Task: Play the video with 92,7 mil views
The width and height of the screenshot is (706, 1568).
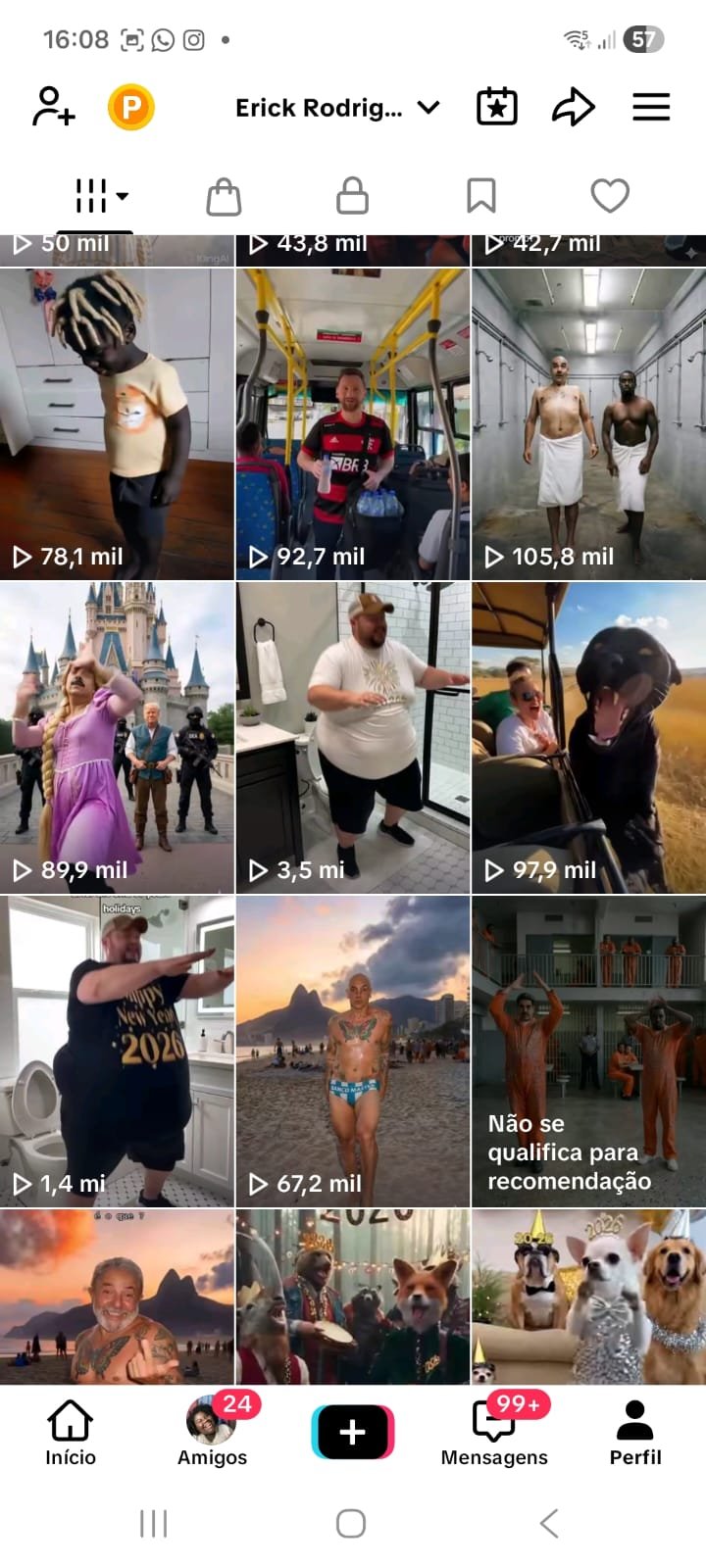Action: tap(353, 423)
